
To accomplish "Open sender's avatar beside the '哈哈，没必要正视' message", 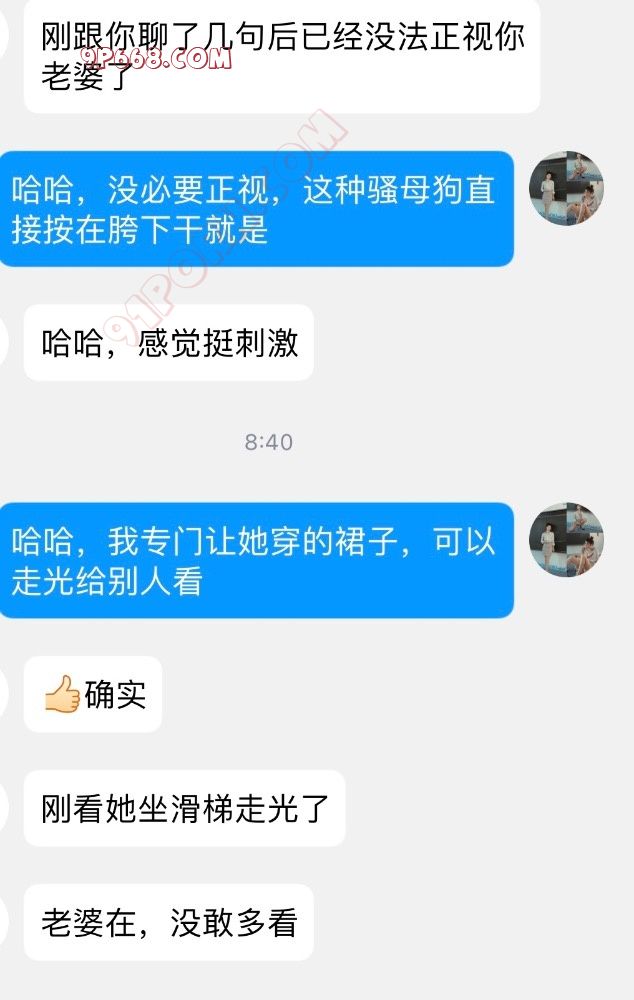I will (x=566, y=188).
